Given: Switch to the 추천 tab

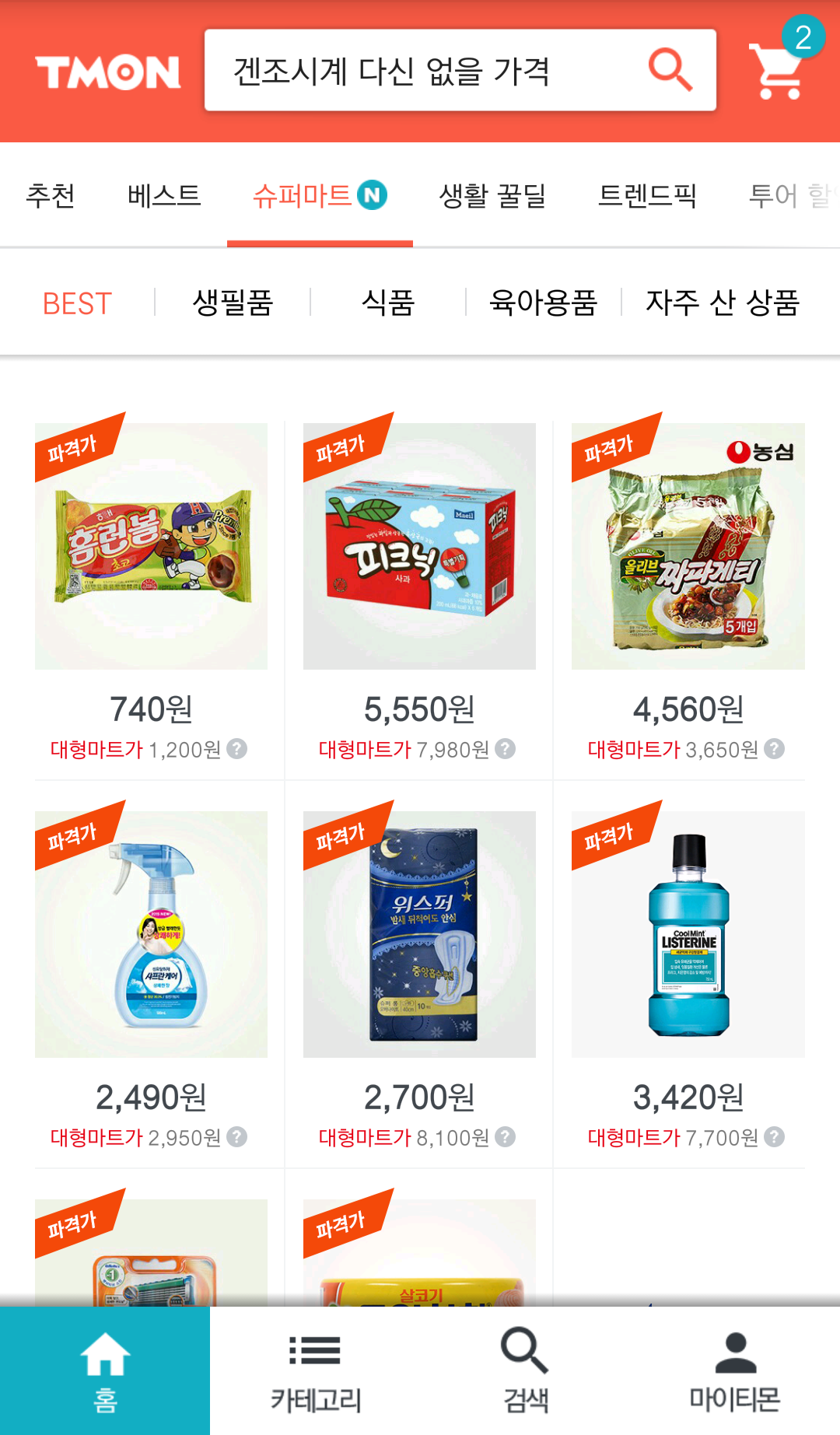Looking at the screenshot, I should (x=51, y=195).
